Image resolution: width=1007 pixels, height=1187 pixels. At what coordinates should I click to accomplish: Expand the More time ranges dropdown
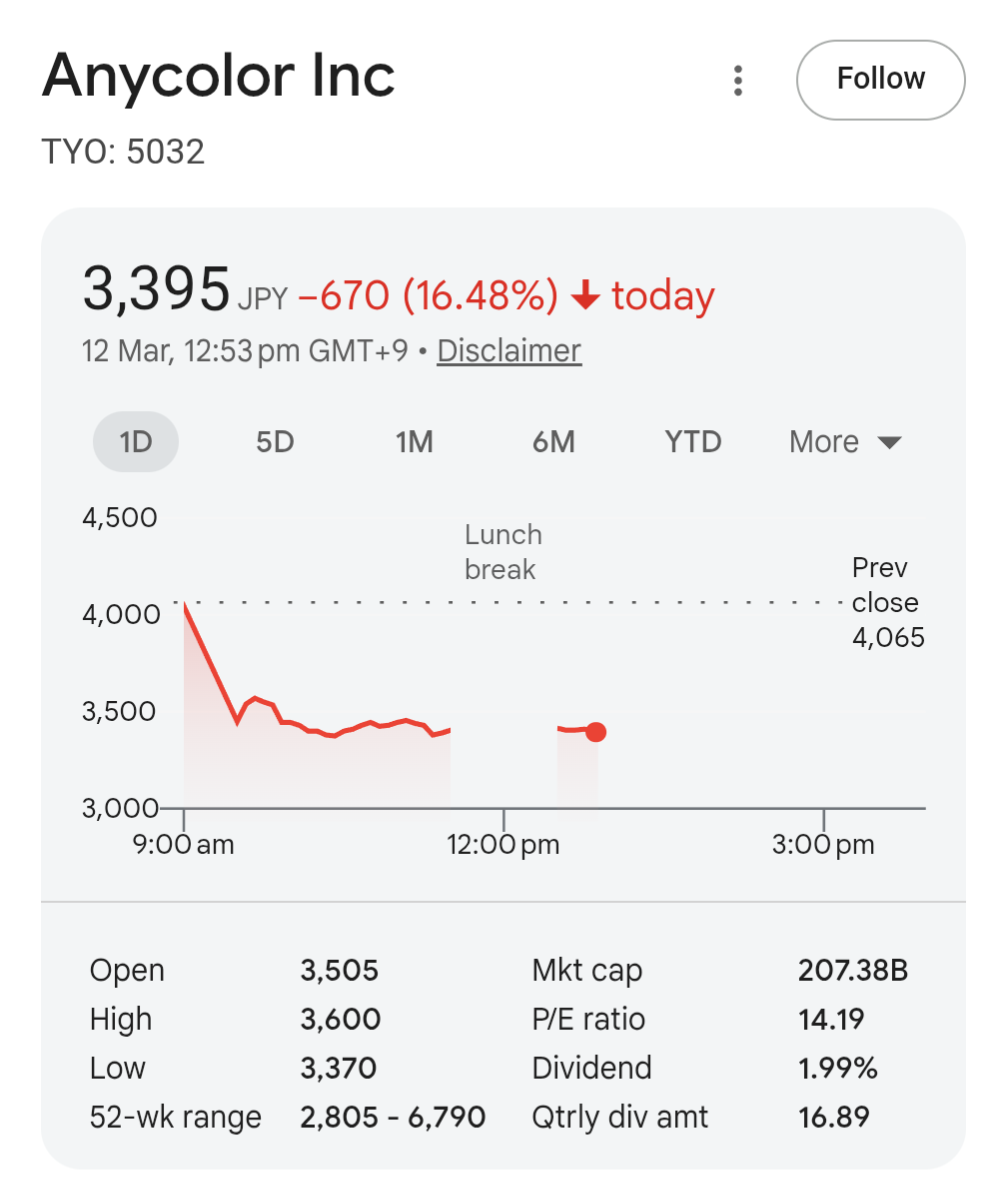pos(845,441)
